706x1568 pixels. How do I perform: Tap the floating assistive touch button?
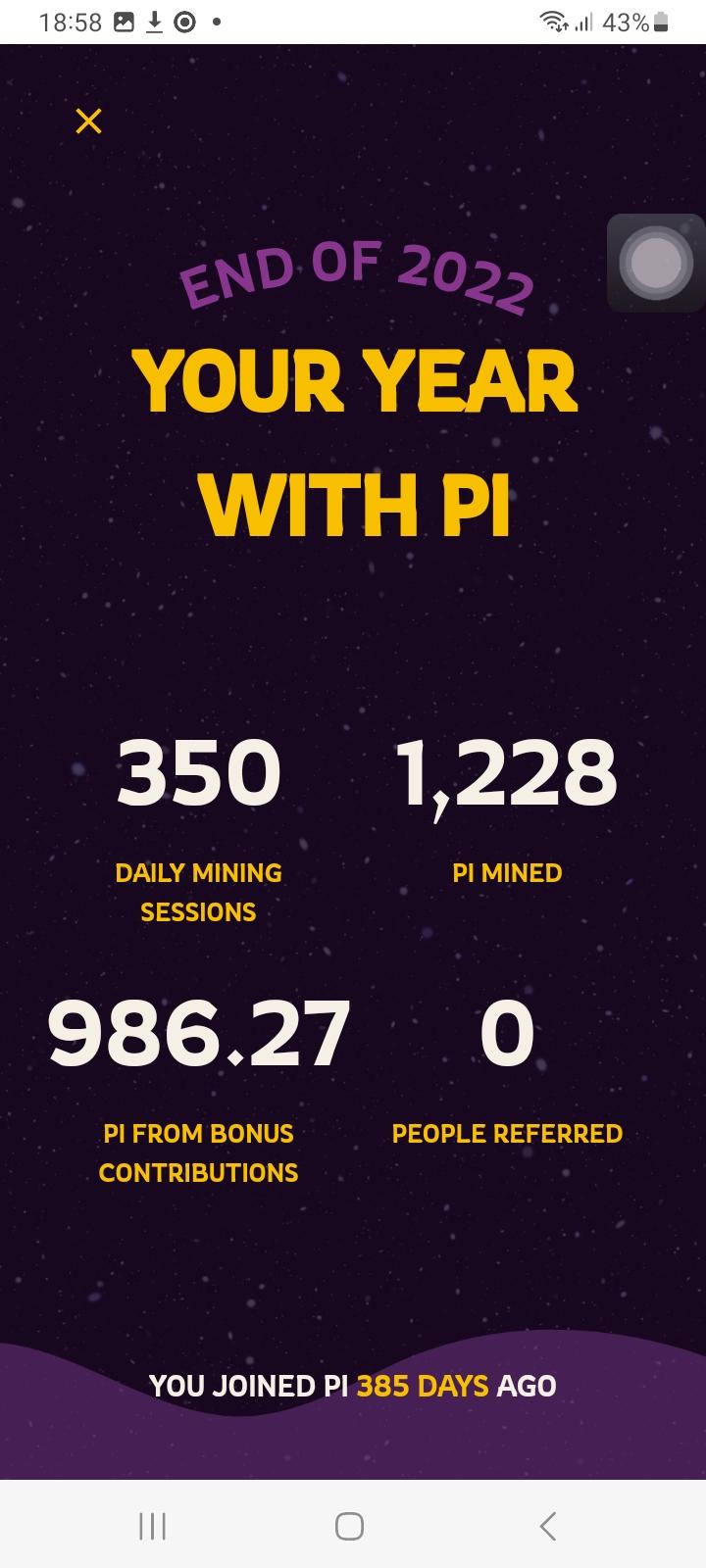(656, 263)
